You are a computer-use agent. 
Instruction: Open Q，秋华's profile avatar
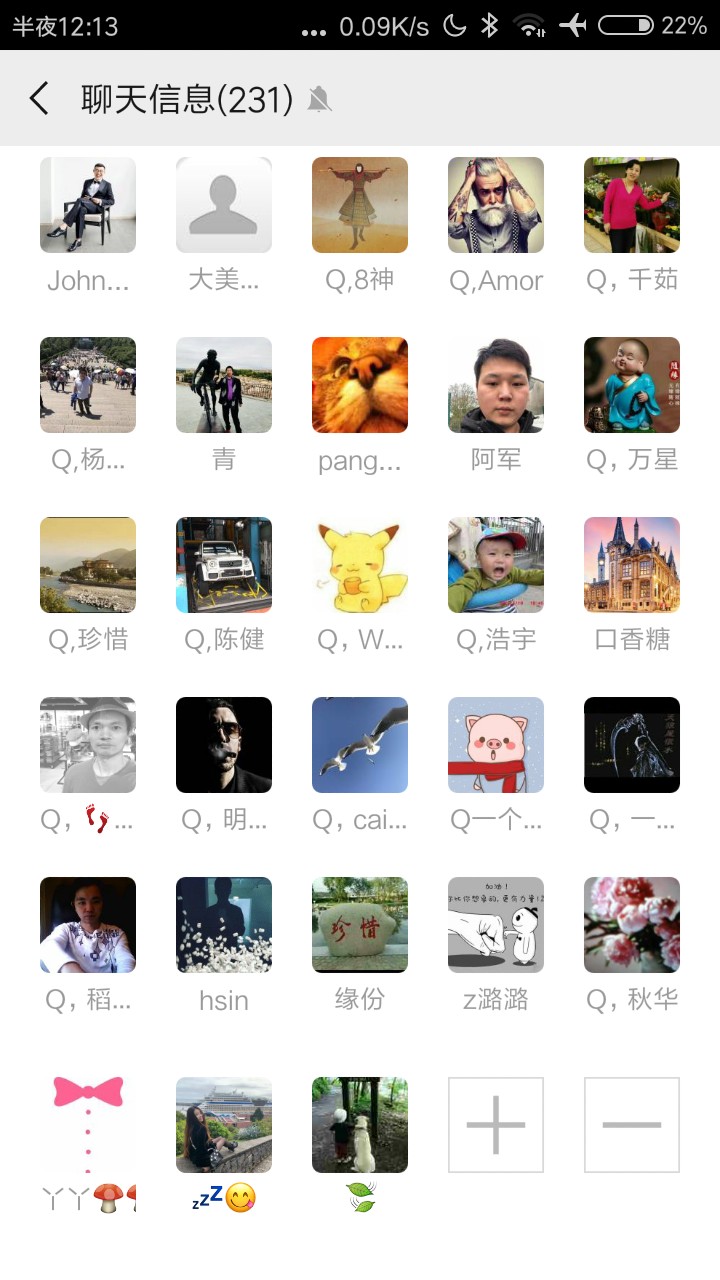[632, 925]
